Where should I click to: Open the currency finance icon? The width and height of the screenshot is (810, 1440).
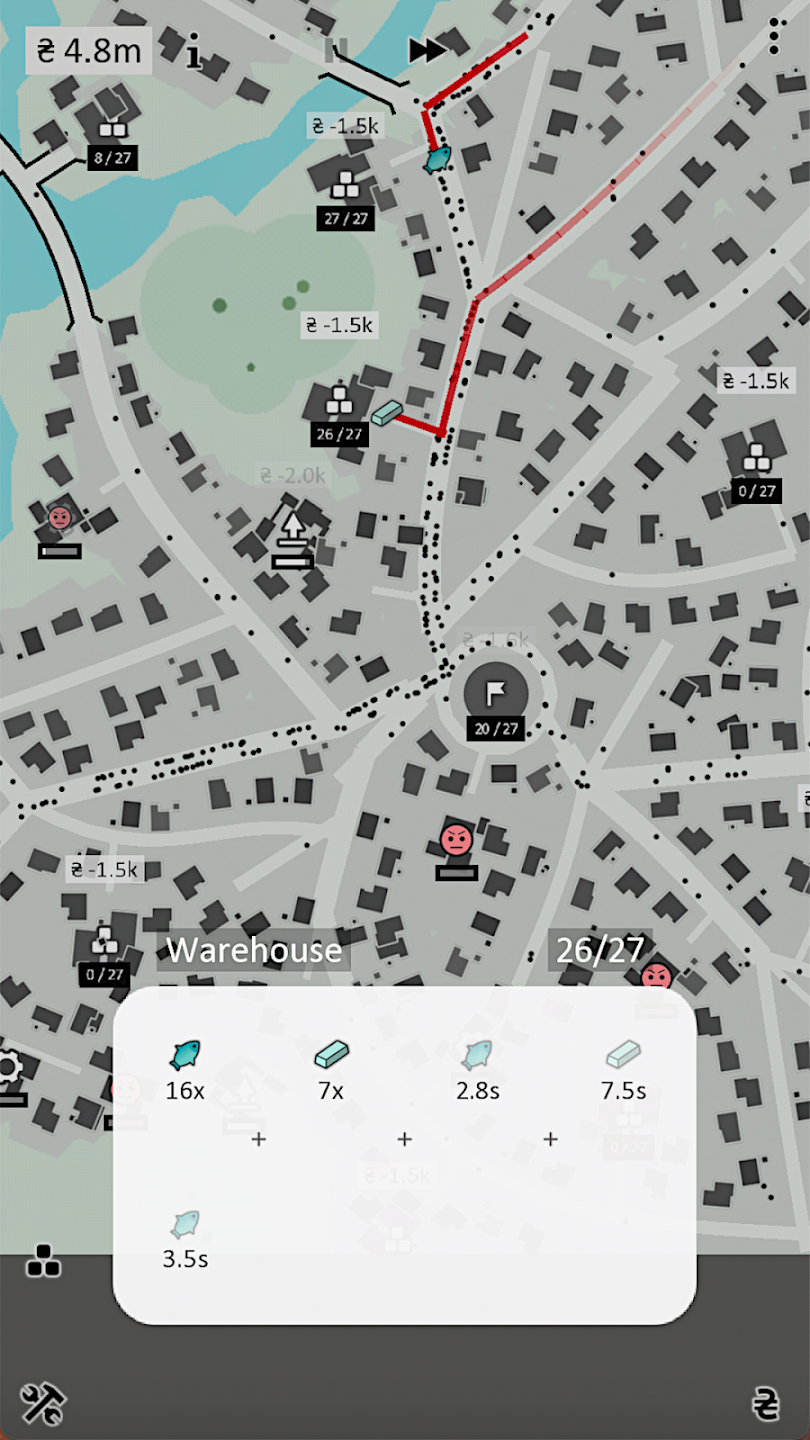(x=765, y=1403)
